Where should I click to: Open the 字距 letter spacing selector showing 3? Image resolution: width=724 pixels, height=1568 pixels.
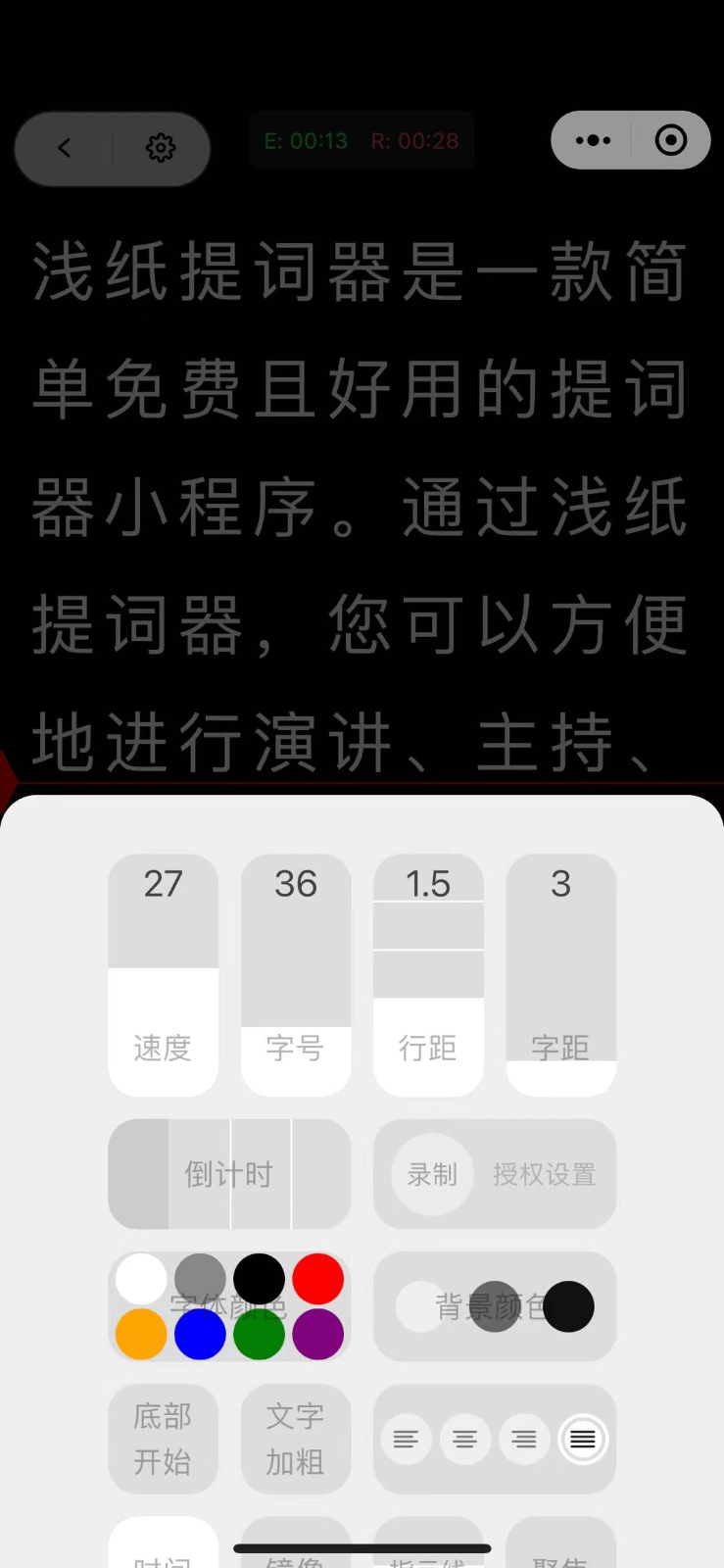[559, 975]
